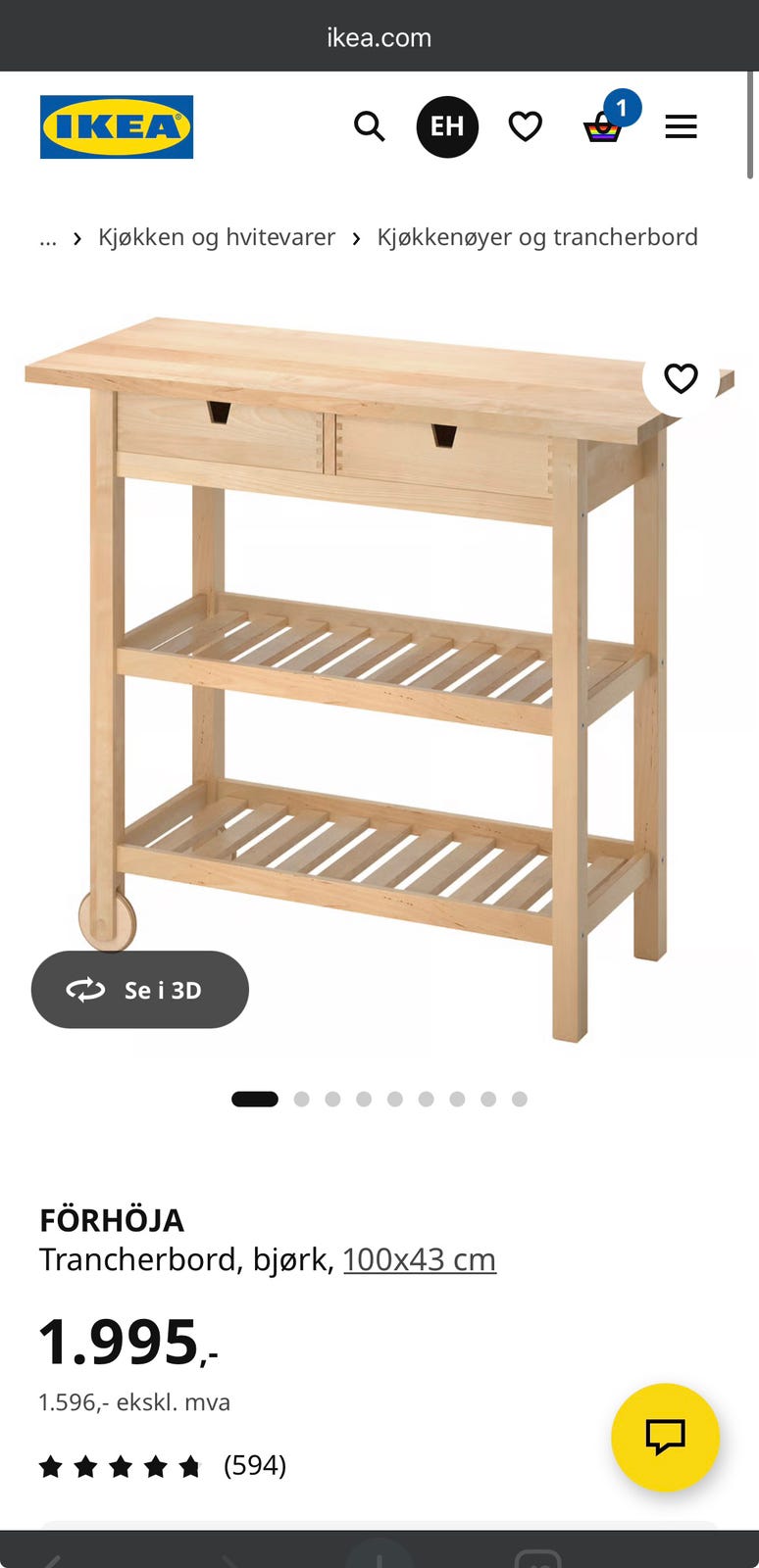This screenshot has width=759, height=1568.
Task: Open the hamburger menu
Action: tap(681, 126)
